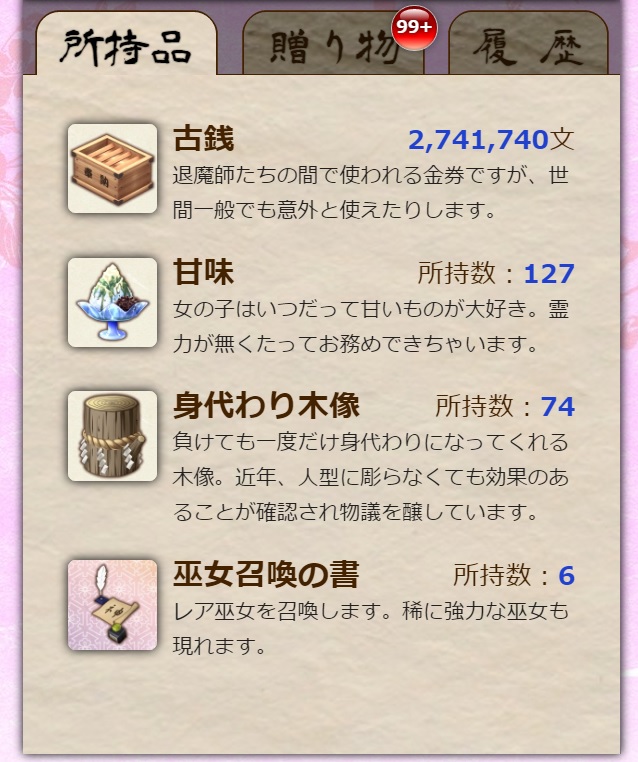Switch to the 履歴 tab
The height and width of the screenshot is (762, 638).
click(528, 48)
